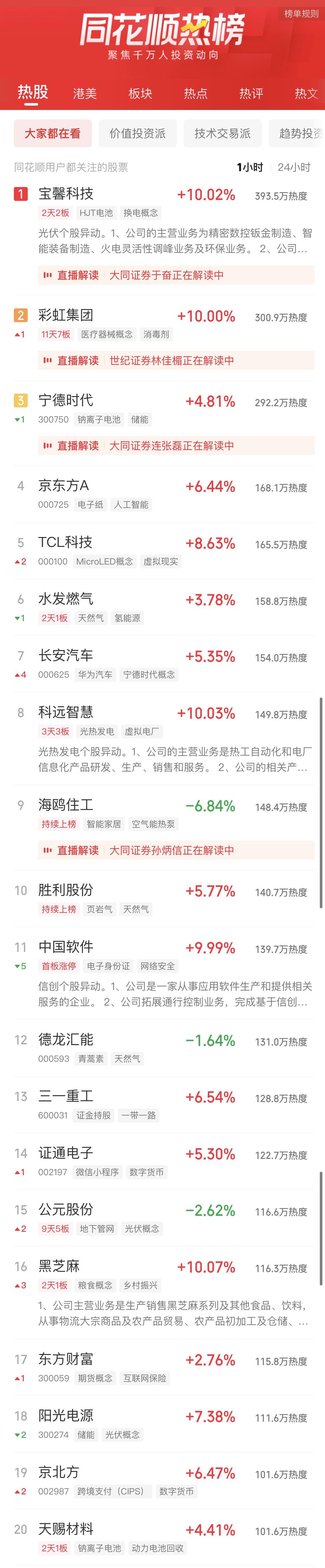Open the 宝馨科技 stock entry
325x1568 pixels.
(66, 194)
